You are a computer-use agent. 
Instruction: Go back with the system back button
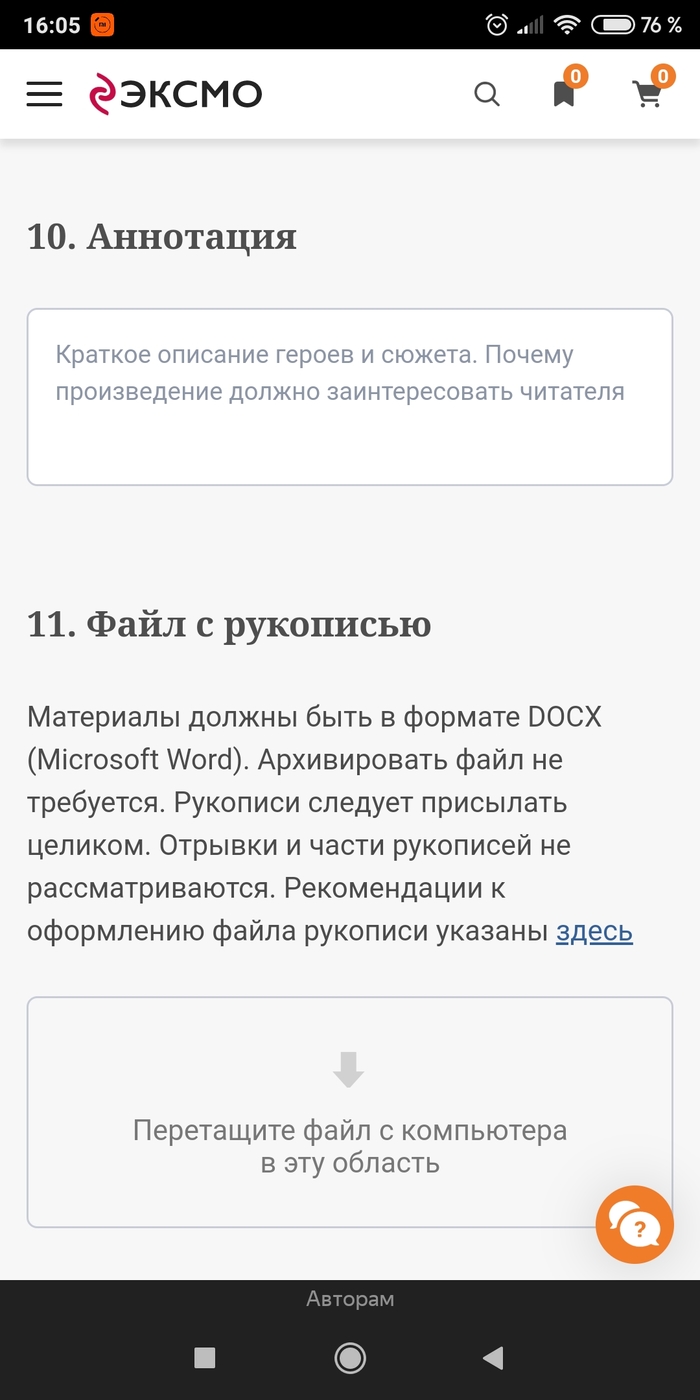click(x=492, y=1357)
